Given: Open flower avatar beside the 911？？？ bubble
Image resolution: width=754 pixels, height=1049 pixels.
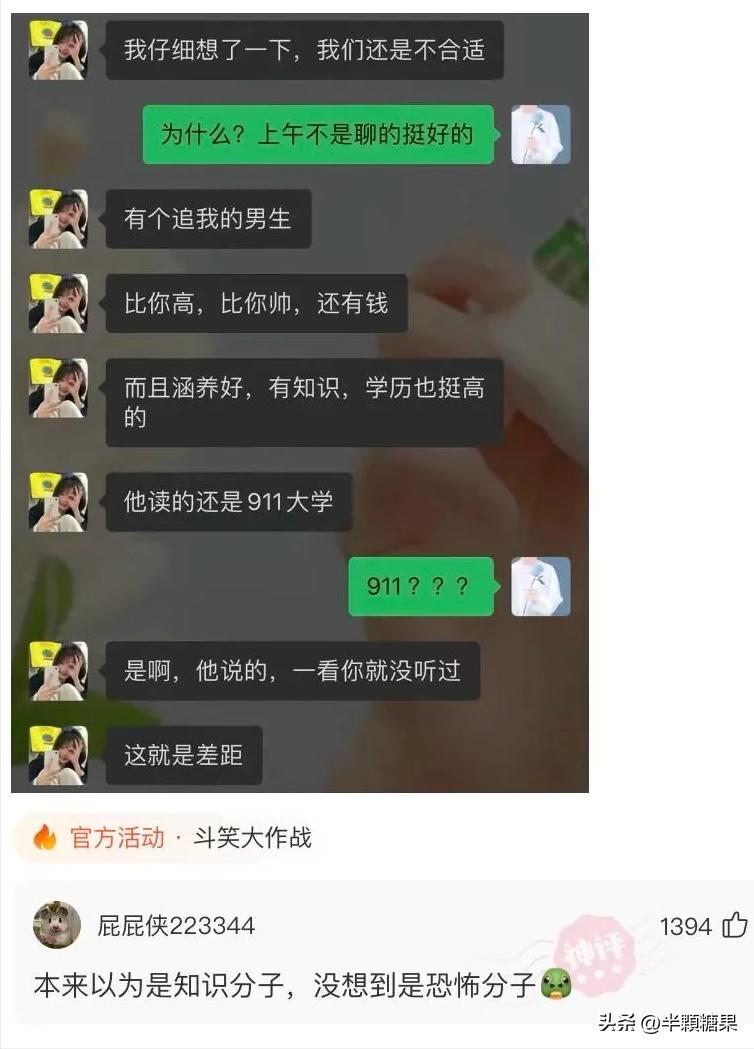Looking at the screenshot, I should (540, 586).
